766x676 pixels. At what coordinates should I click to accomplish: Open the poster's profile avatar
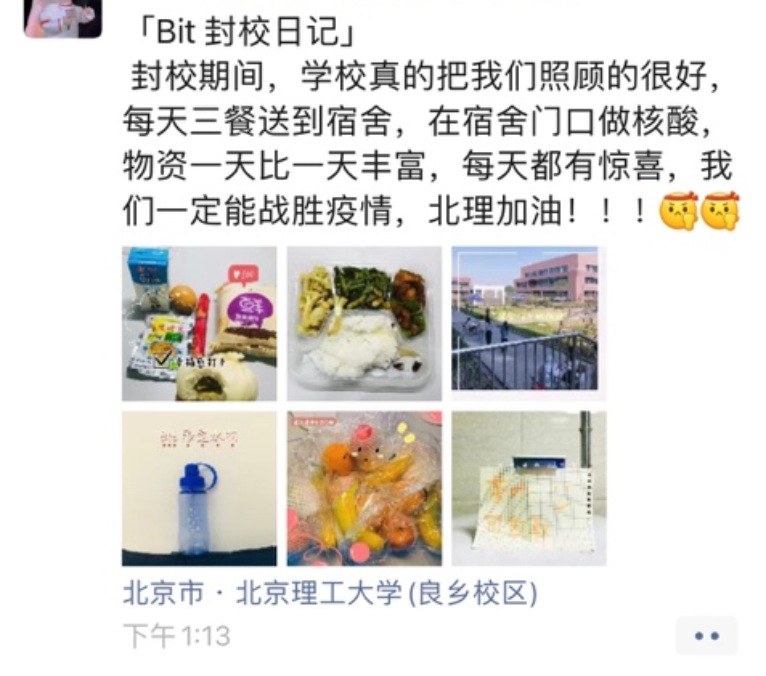(x=62, y=16)
